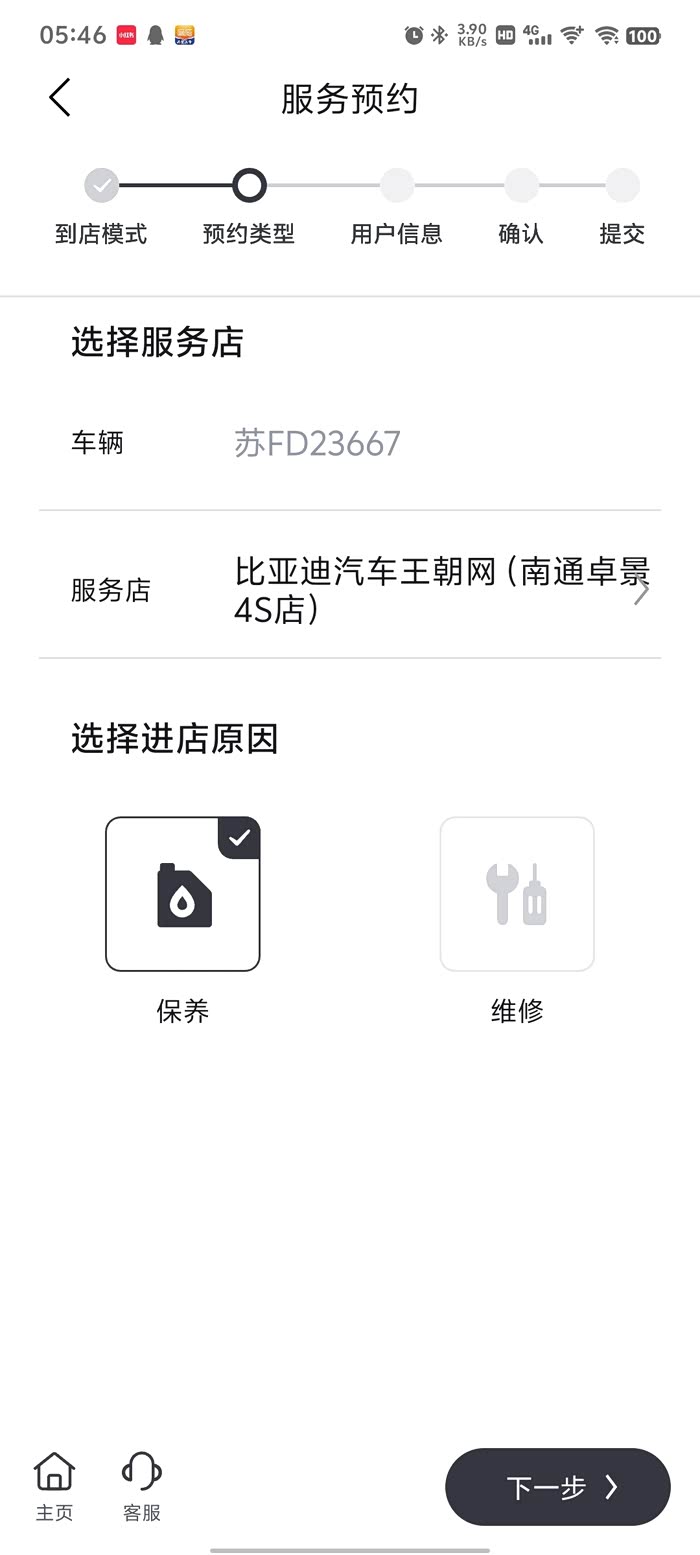Viewport: 700px width, 1555px height.
Task: Tap 下一步 to continue
Action: (x=557, y=1487)
